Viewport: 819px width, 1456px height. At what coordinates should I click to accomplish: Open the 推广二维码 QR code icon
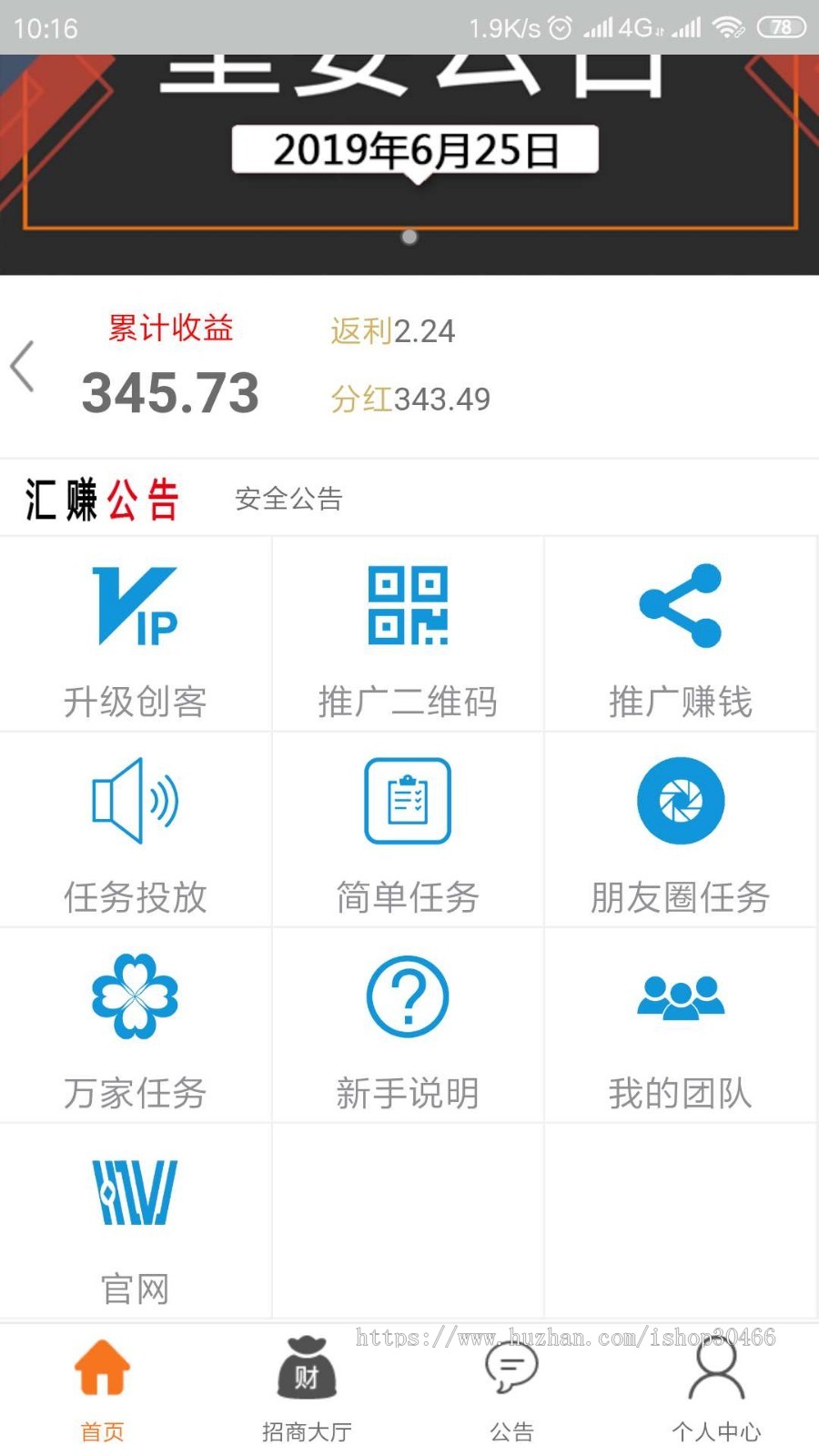[x=408, y=605]
